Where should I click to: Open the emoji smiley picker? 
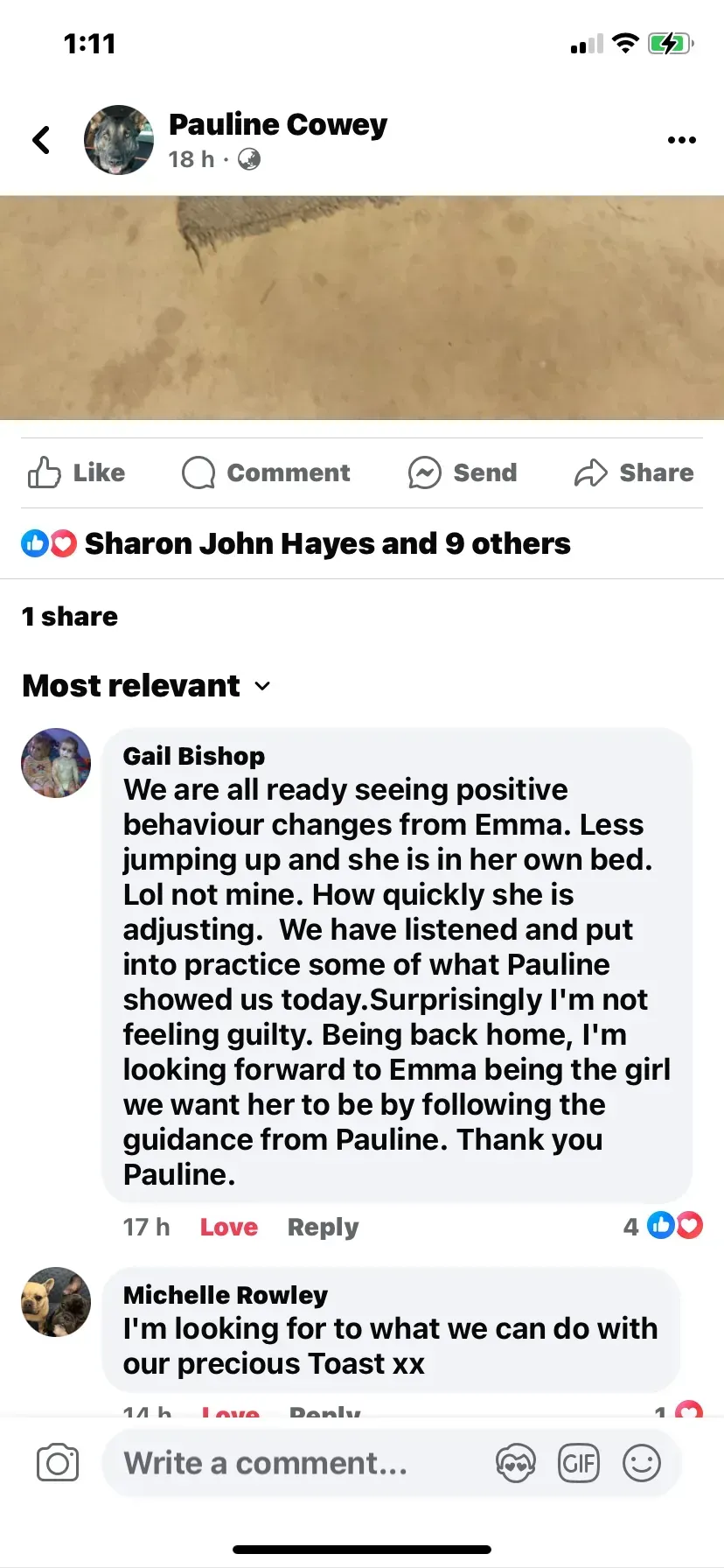641,1463
